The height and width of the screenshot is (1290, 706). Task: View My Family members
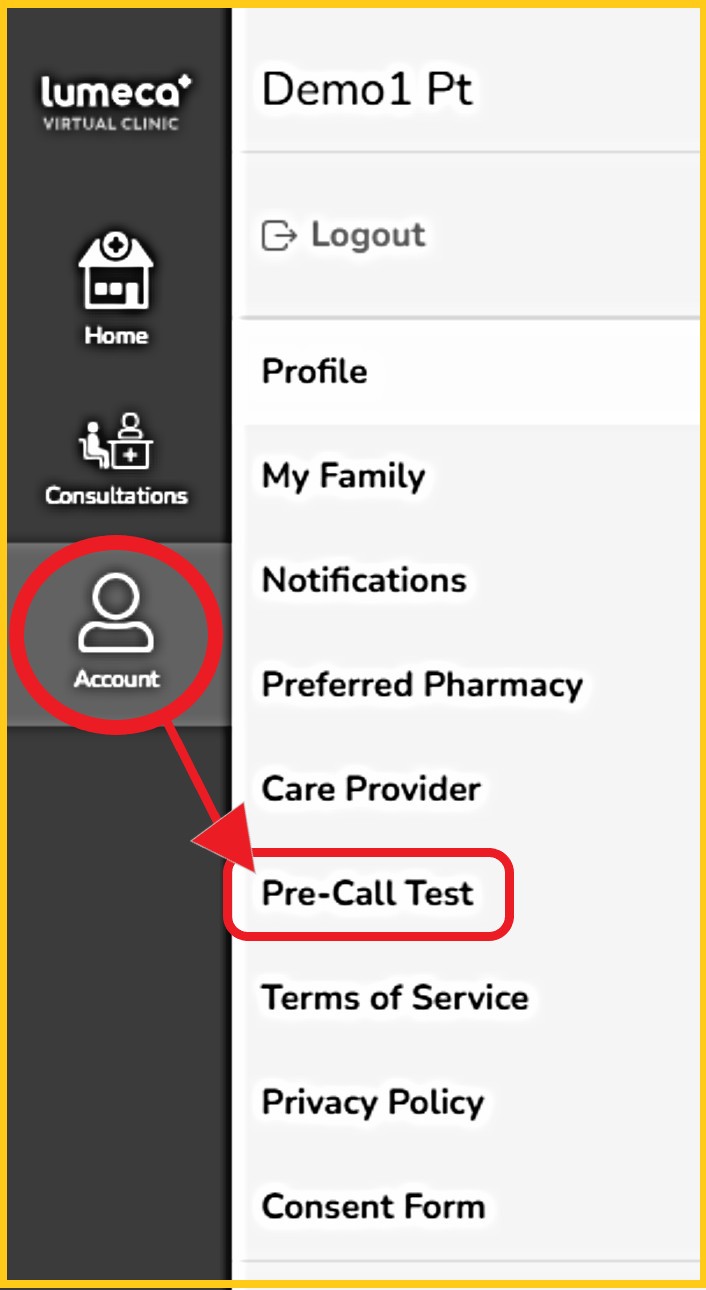343,476
